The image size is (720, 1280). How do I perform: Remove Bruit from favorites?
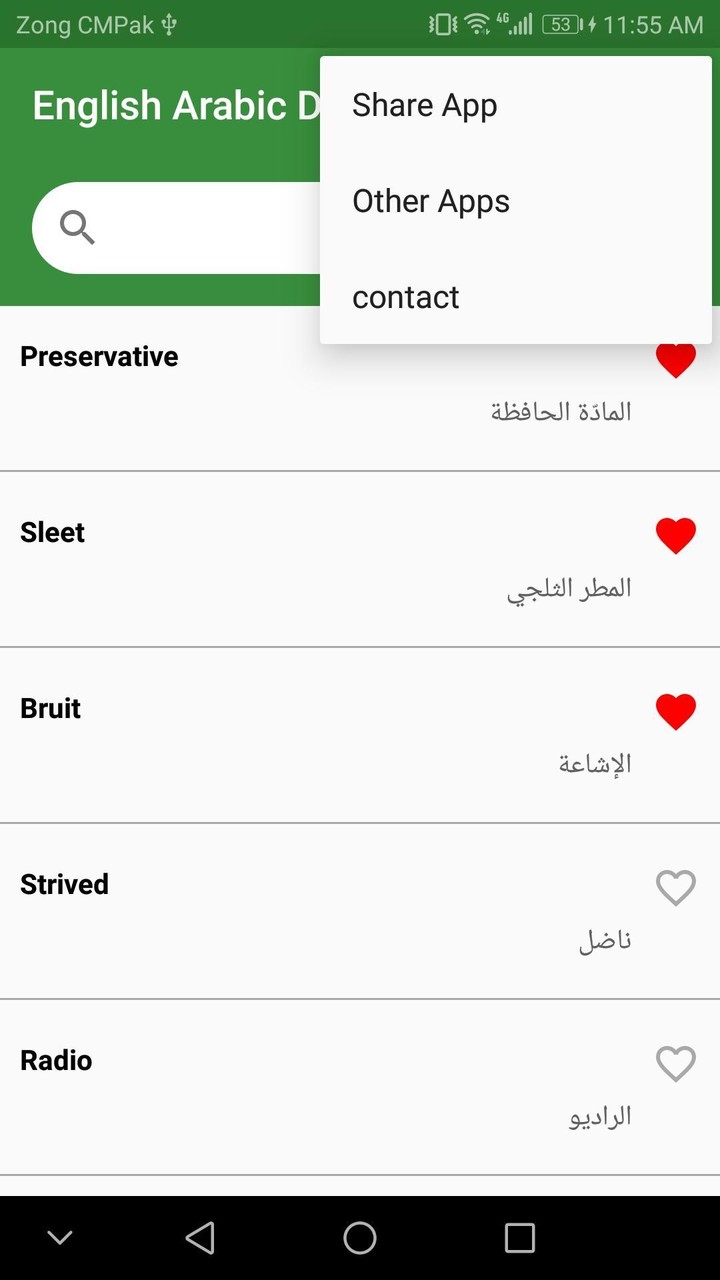pos(676,711)
